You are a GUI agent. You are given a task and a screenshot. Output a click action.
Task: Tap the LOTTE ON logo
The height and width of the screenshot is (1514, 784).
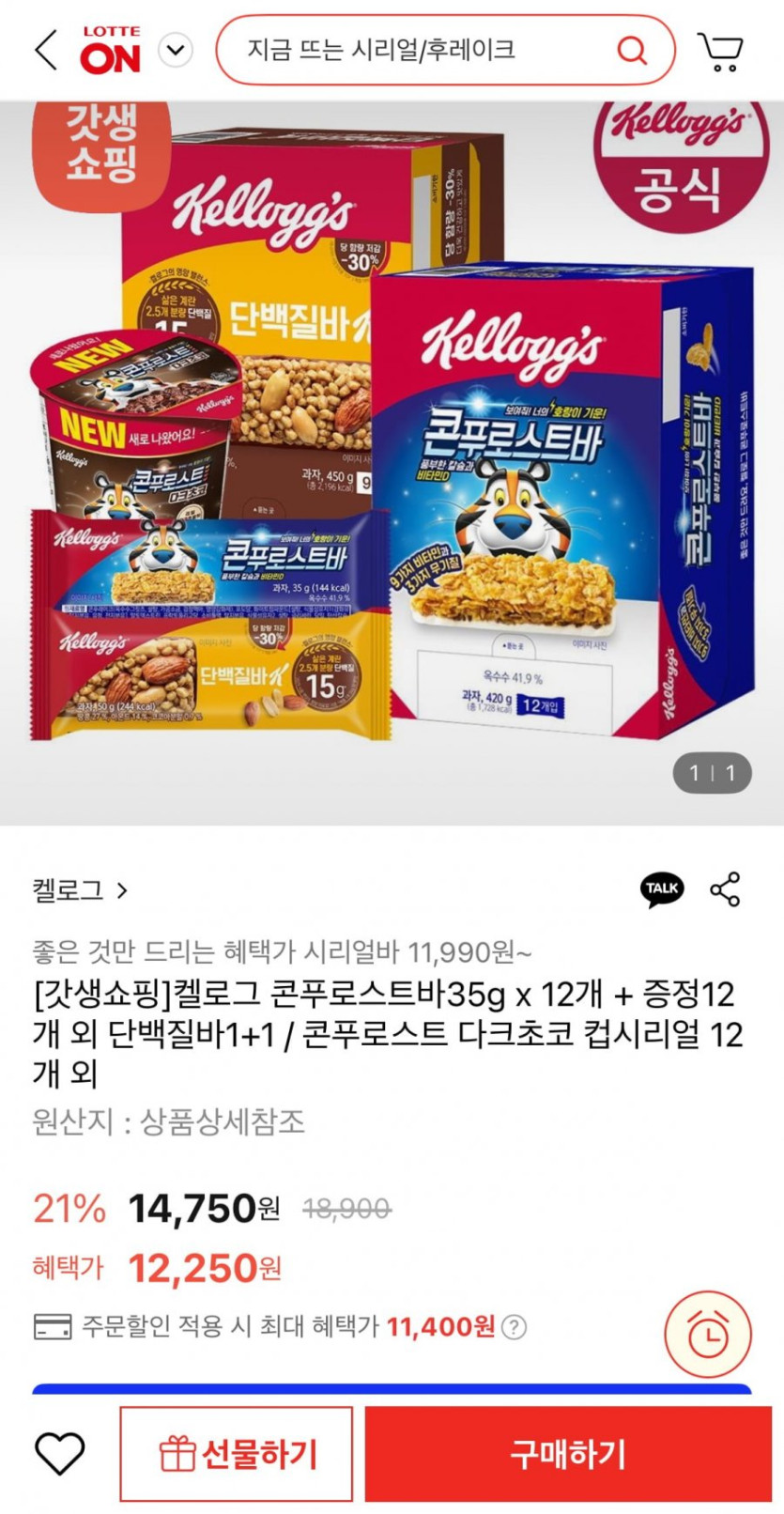pos(110,51)
